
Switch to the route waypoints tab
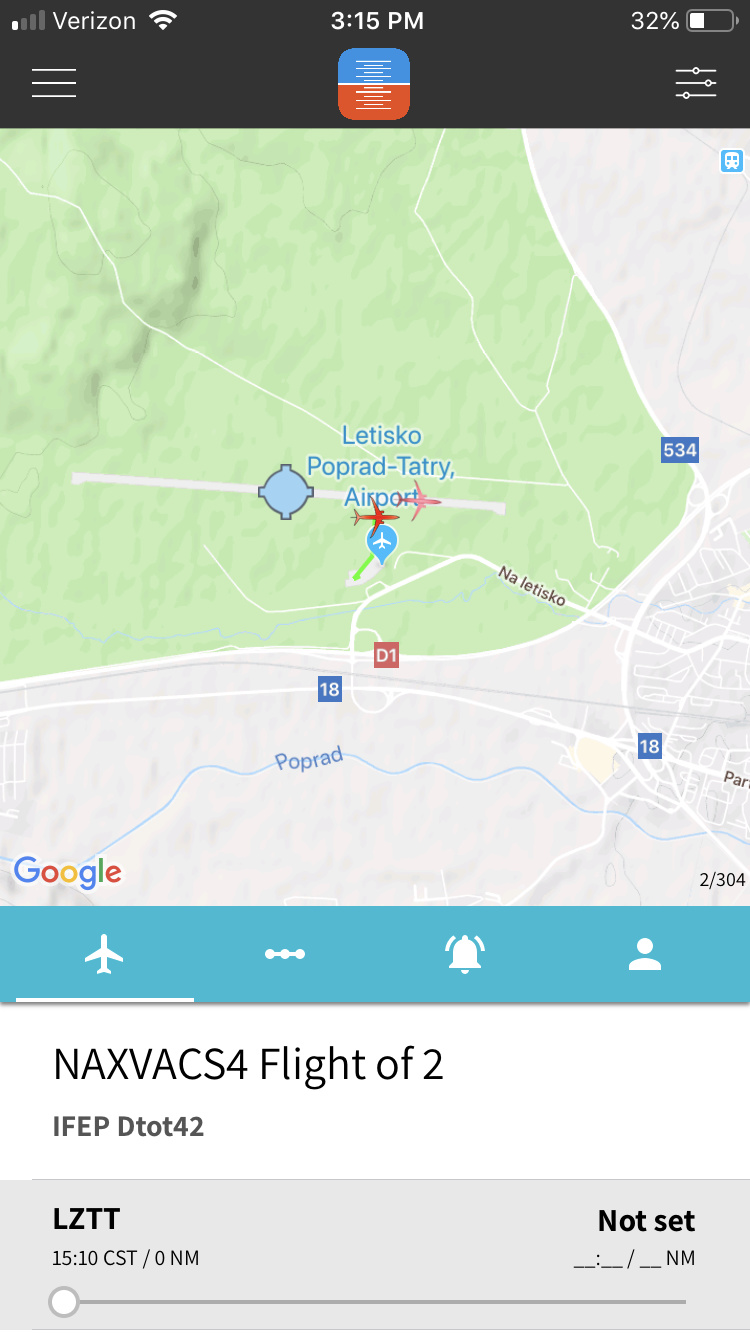pos(285,955)
